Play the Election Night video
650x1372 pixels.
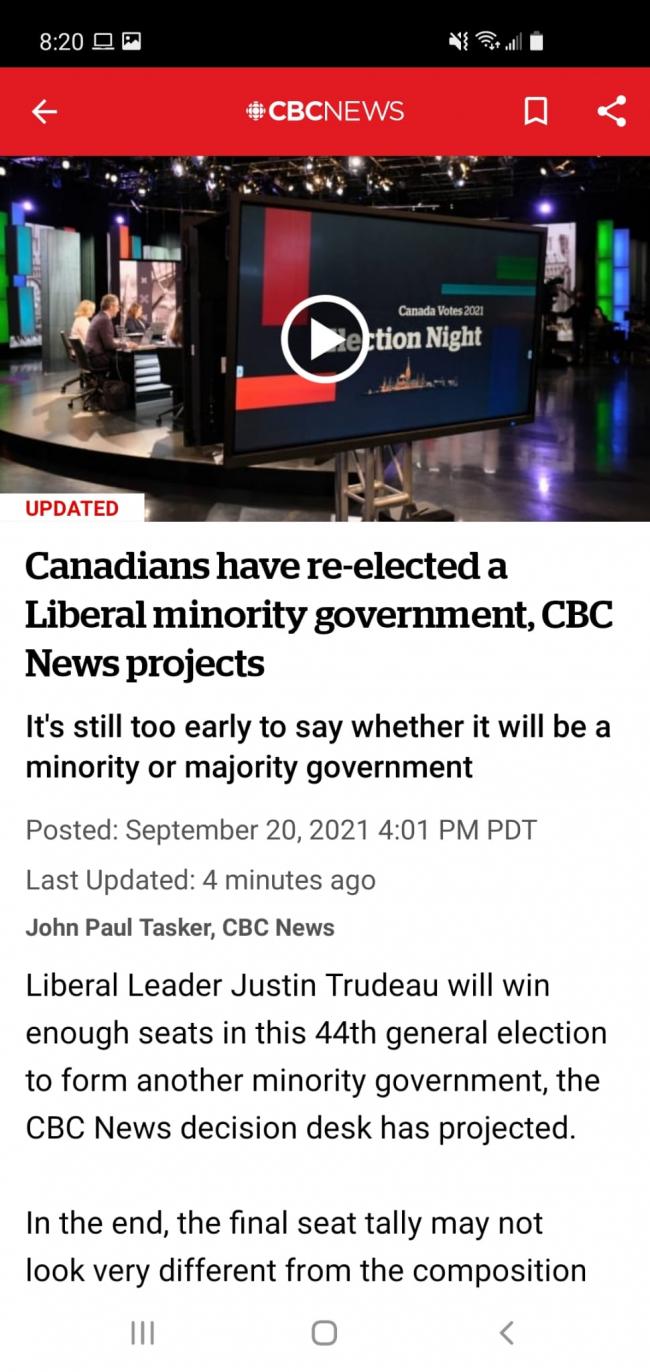click(323, 339)
